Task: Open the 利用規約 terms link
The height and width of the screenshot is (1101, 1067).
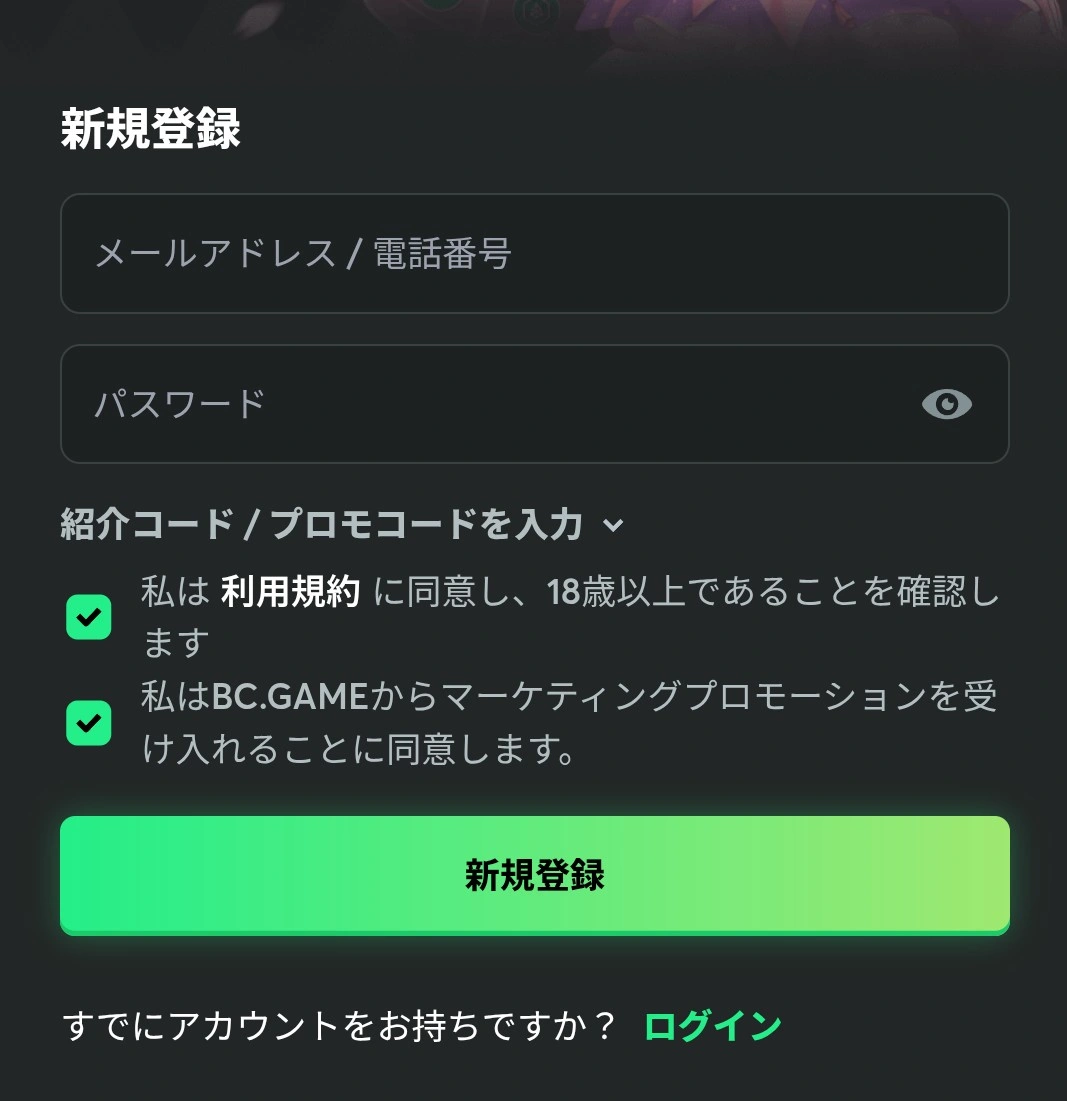Action: point(290,593)
